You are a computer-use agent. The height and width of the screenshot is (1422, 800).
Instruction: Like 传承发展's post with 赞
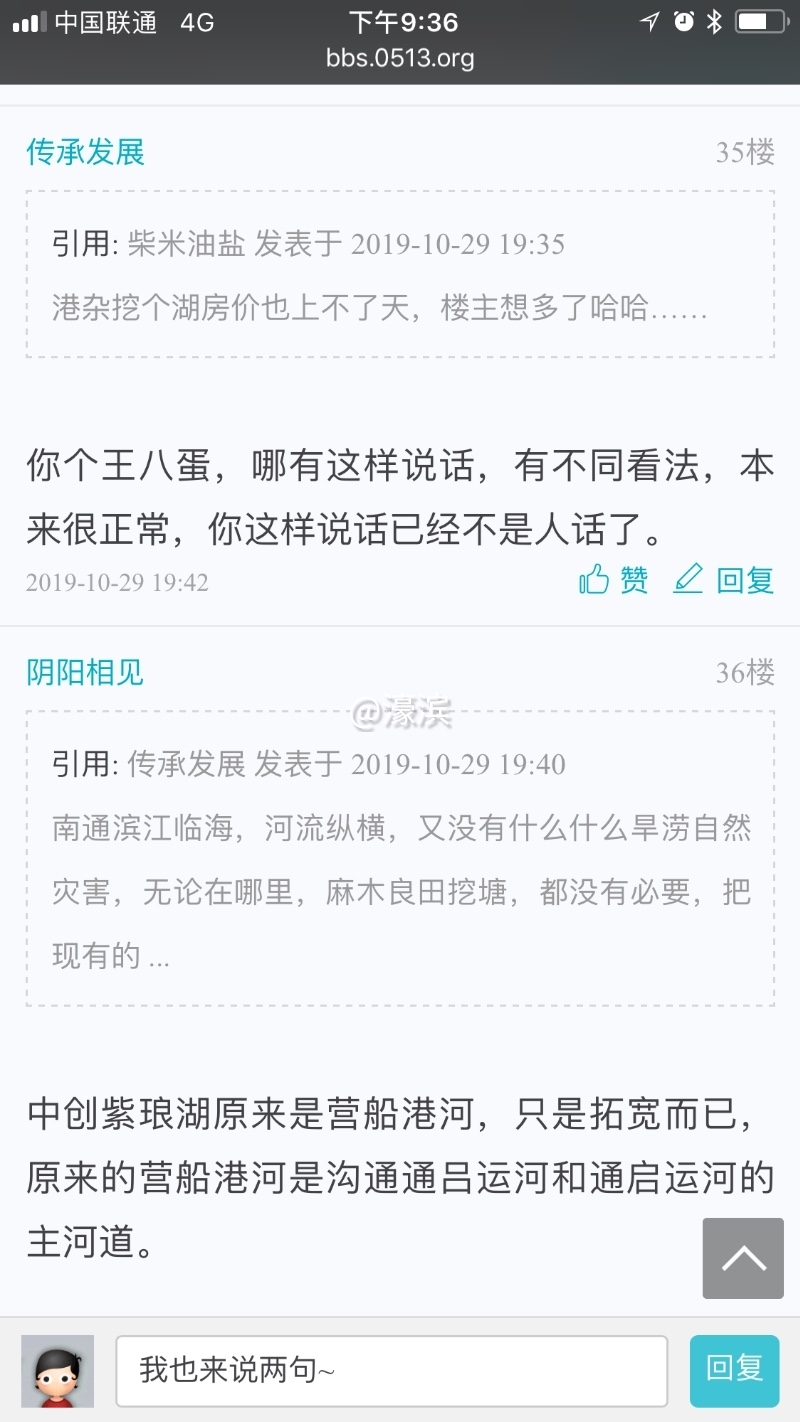click(614, 580)
